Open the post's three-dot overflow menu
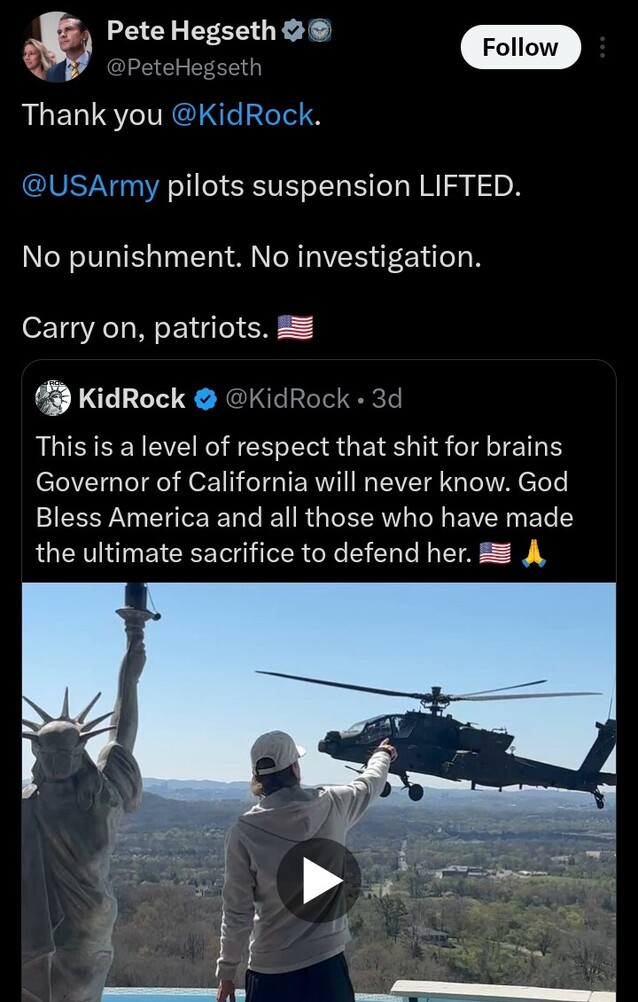The image size is (638, 1002). point(602,47)
